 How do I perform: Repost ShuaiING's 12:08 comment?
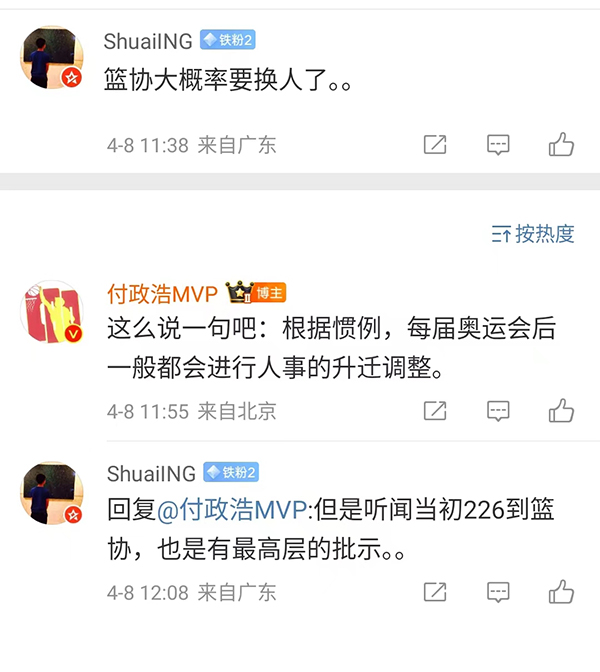click(x=435, y=591)
